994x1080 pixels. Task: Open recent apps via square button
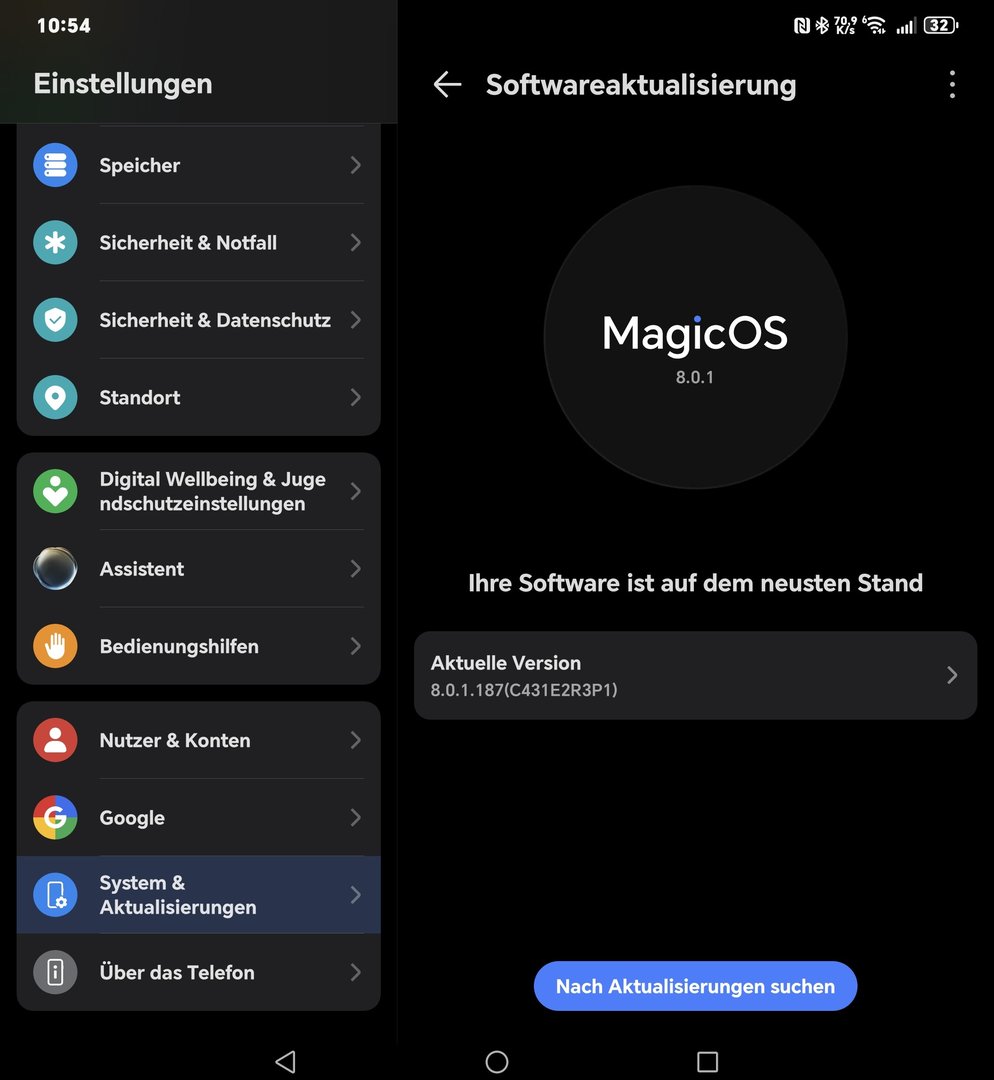pos(707,1061)
